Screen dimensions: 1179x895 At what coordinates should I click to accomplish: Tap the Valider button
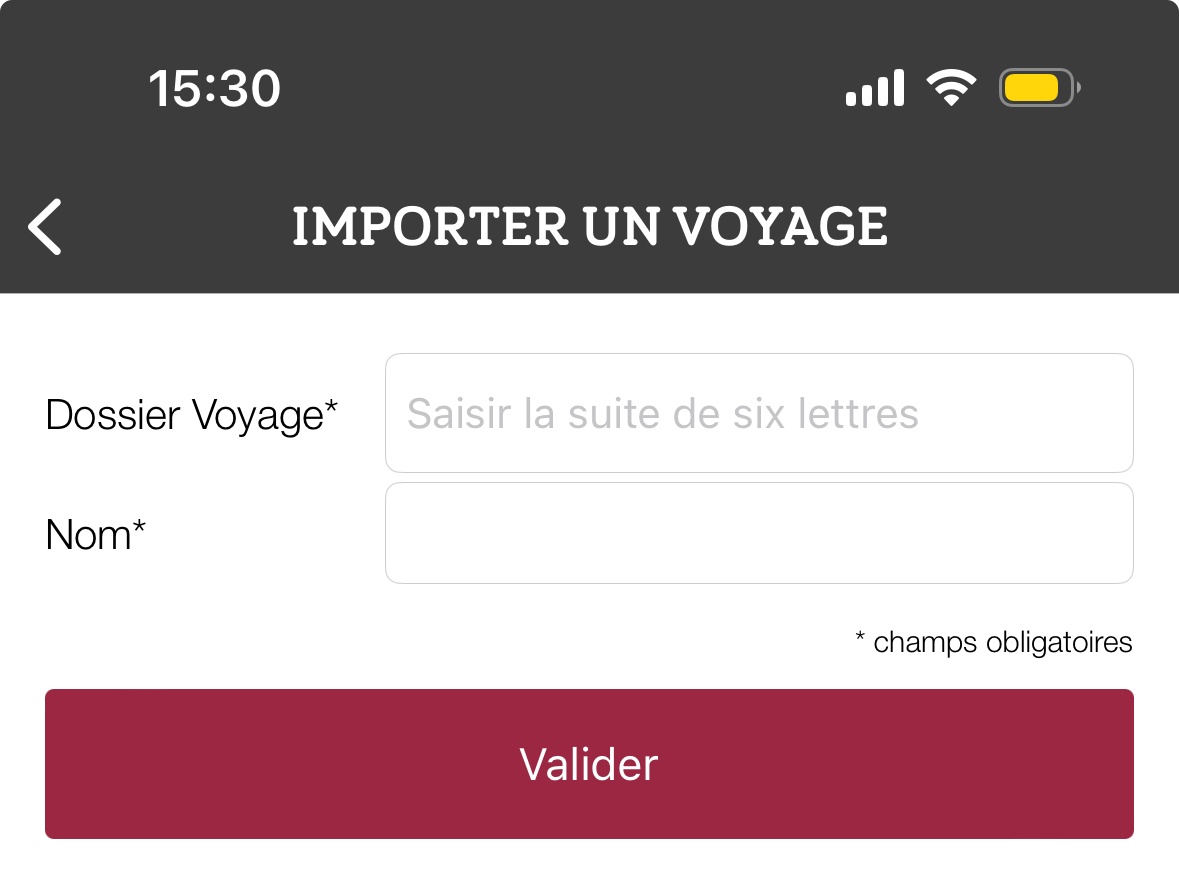coord(589,764)
